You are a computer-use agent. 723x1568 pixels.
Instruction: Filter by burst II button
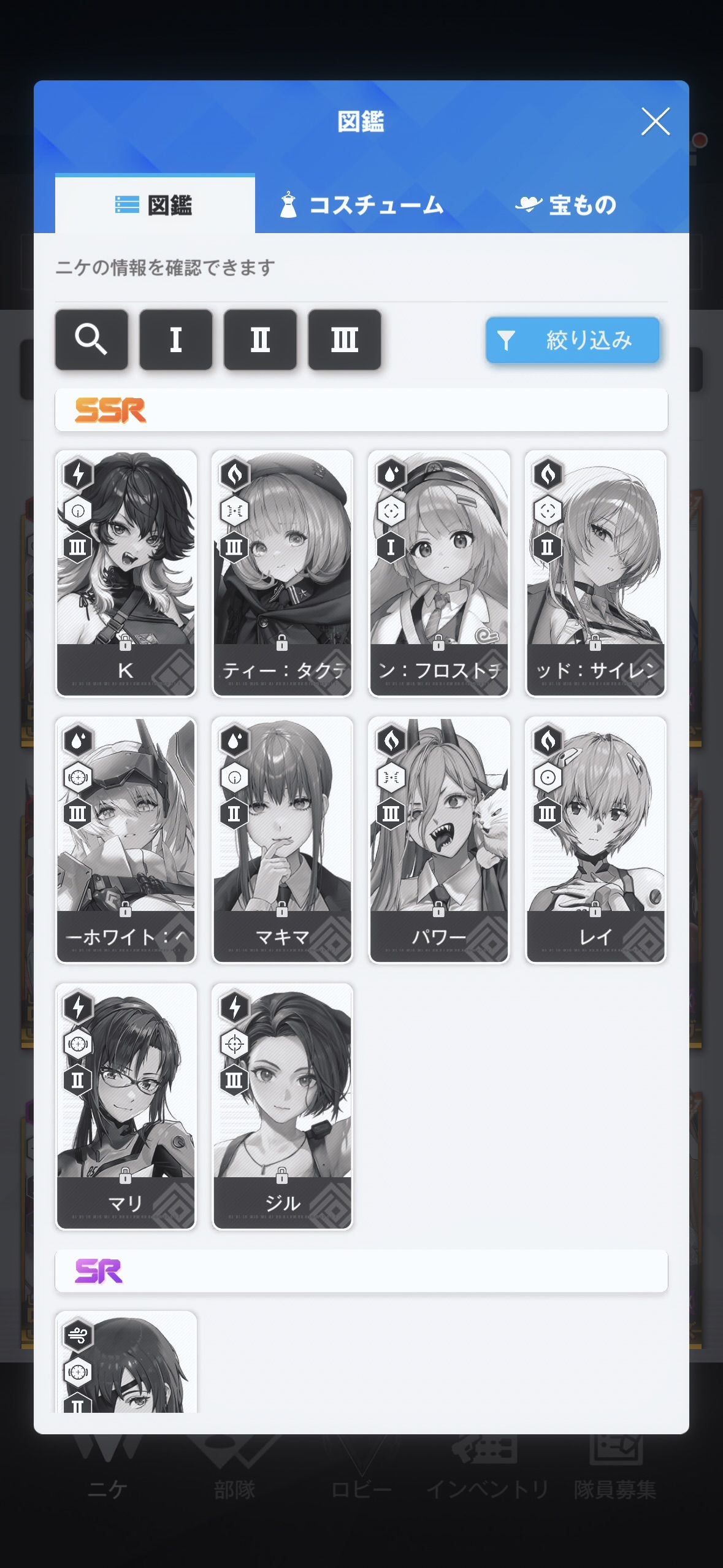tap(260, 339)
